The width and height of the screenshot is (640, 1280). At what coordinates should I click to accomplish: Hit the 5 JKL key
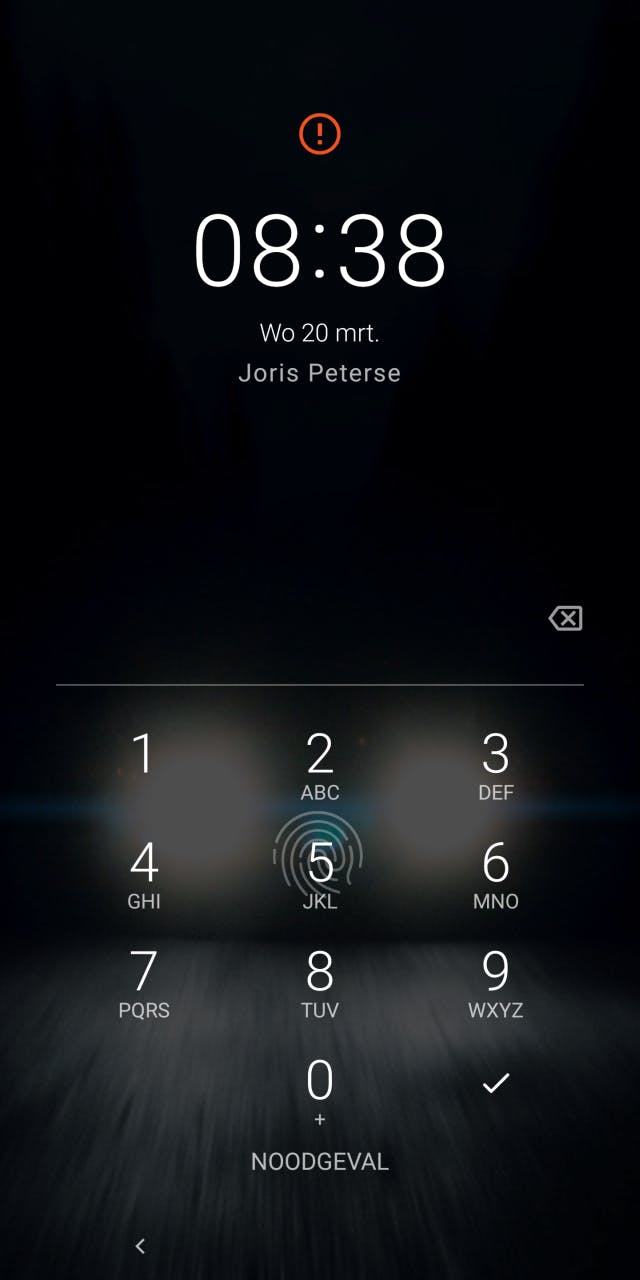click(x=320, y=874)
